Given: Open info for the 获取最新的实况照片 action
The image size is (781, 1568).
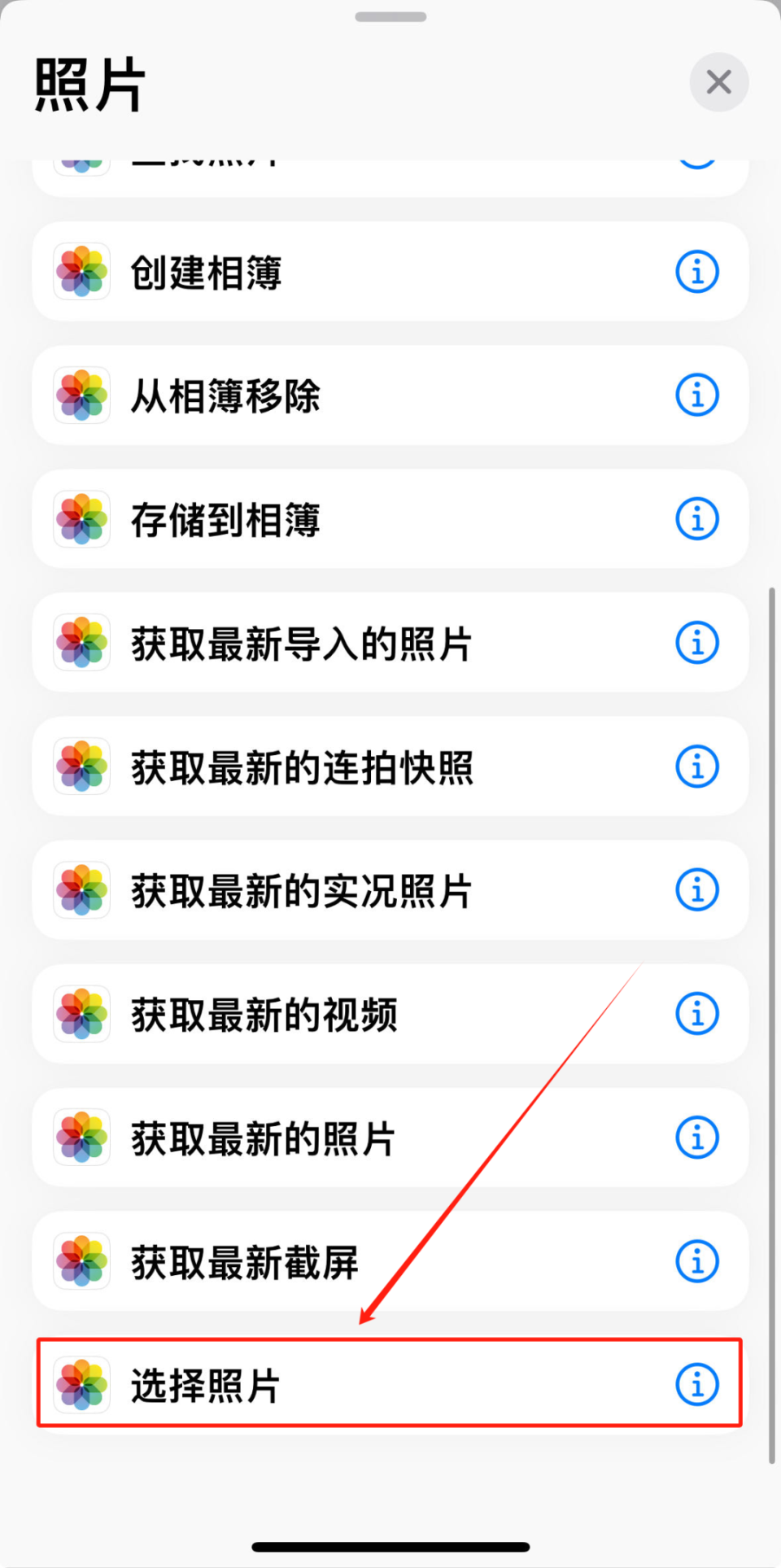Looking at the screenshot, I should tap(696, 889).
